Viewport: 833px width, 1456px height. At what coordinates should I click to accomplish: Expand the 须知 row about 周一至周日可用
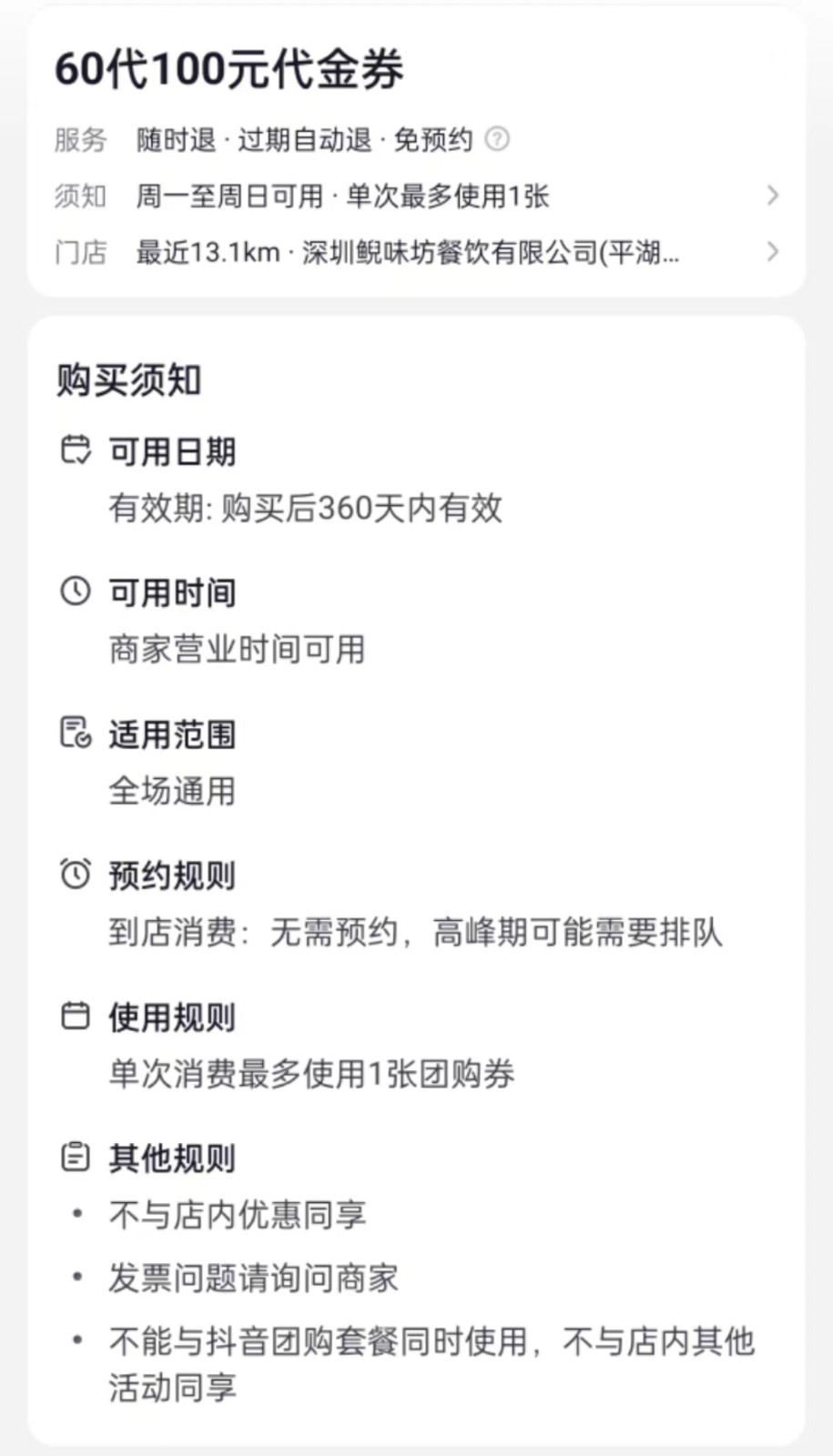772,196
